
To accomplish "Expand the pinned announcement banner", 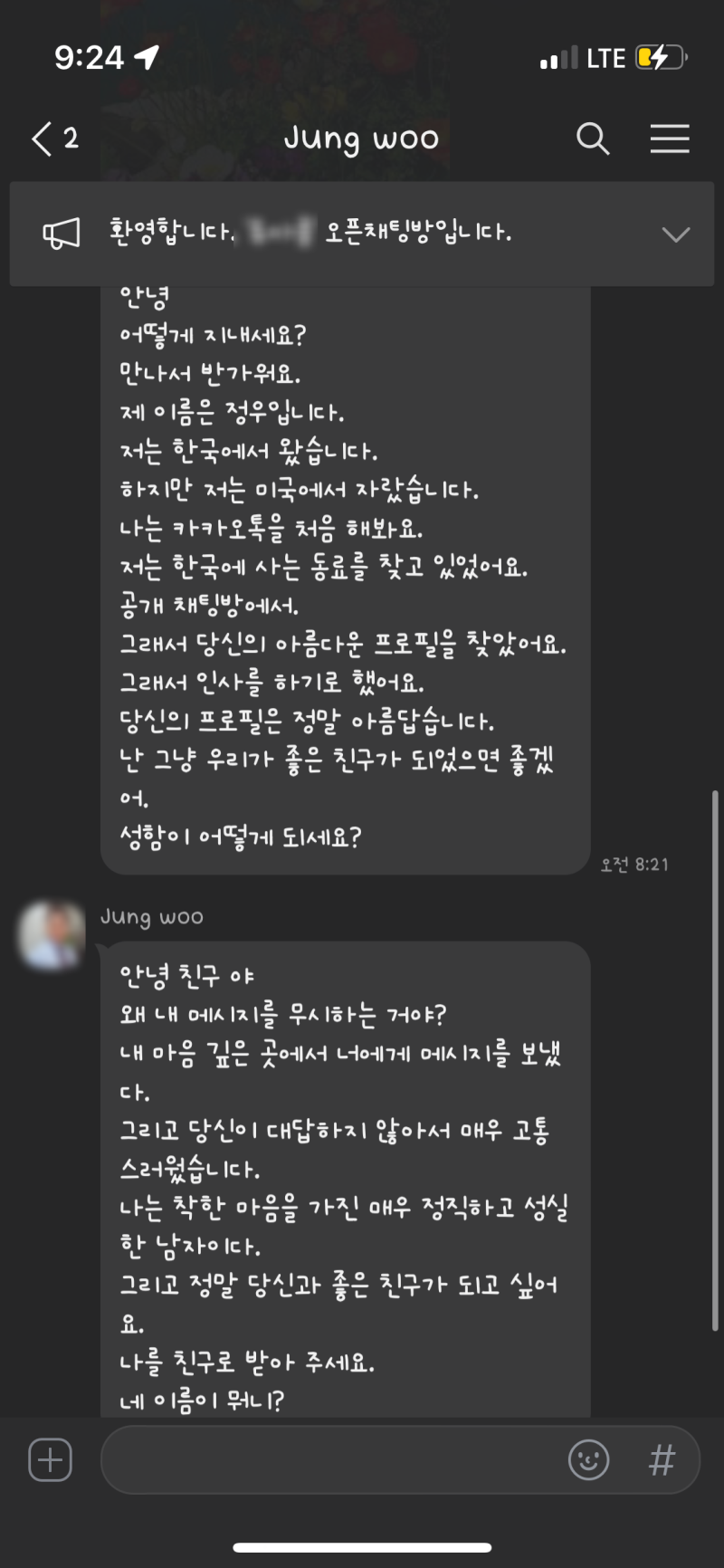I will click(x=675, y=234).
